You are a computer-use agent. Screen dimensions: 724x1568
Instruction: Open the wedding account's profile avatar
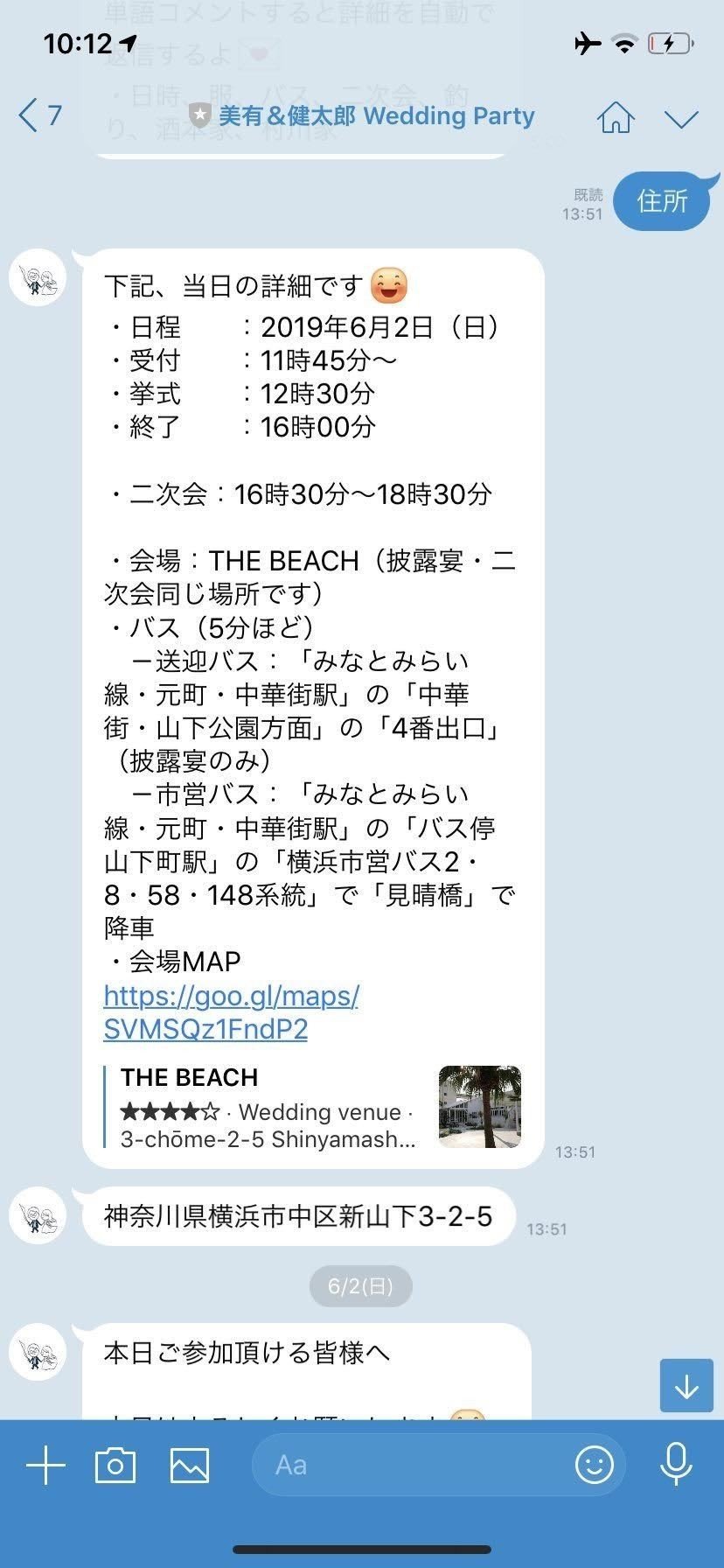coord(36,276)
